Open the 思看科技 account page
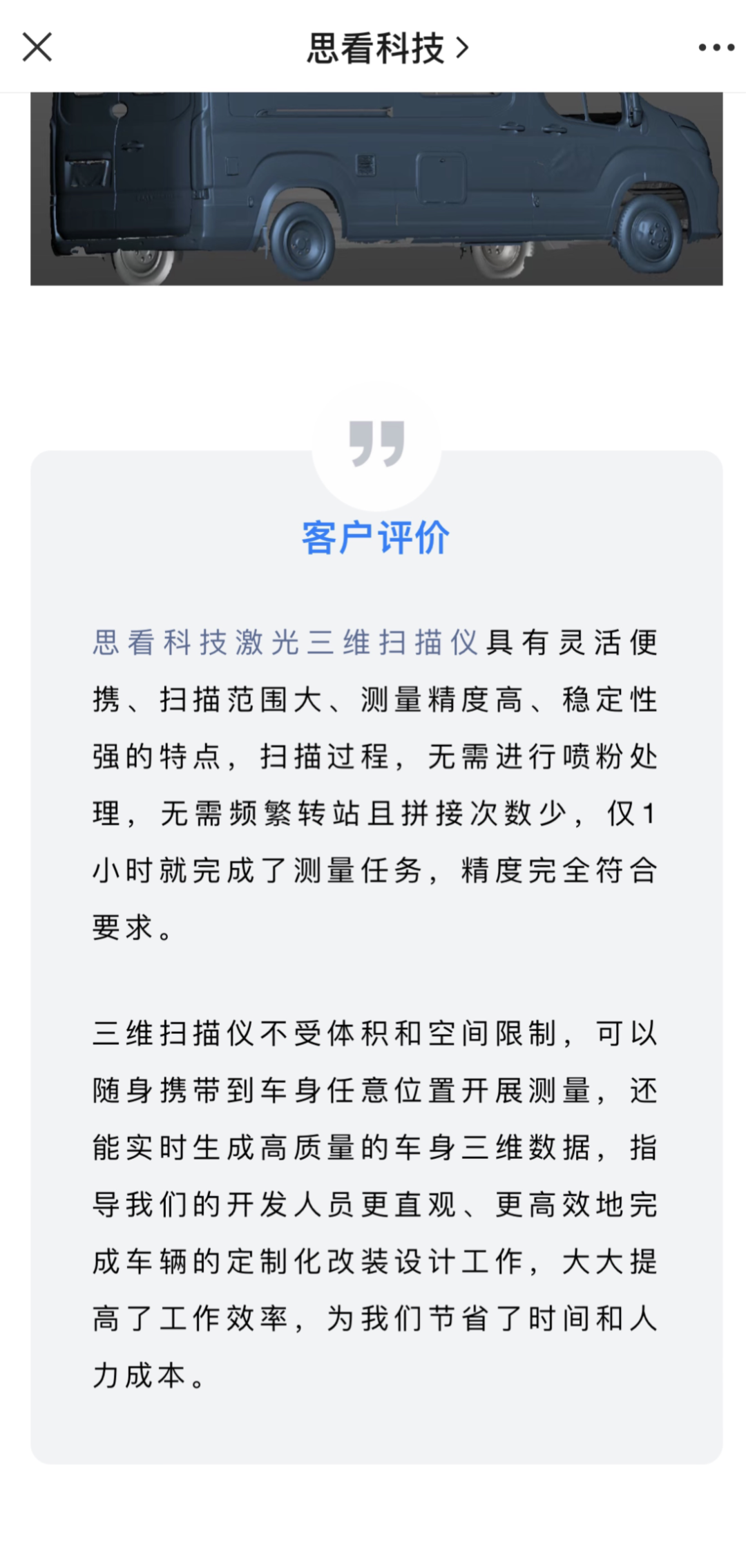This screenshot has width=746, height=1568. (388, 48)
